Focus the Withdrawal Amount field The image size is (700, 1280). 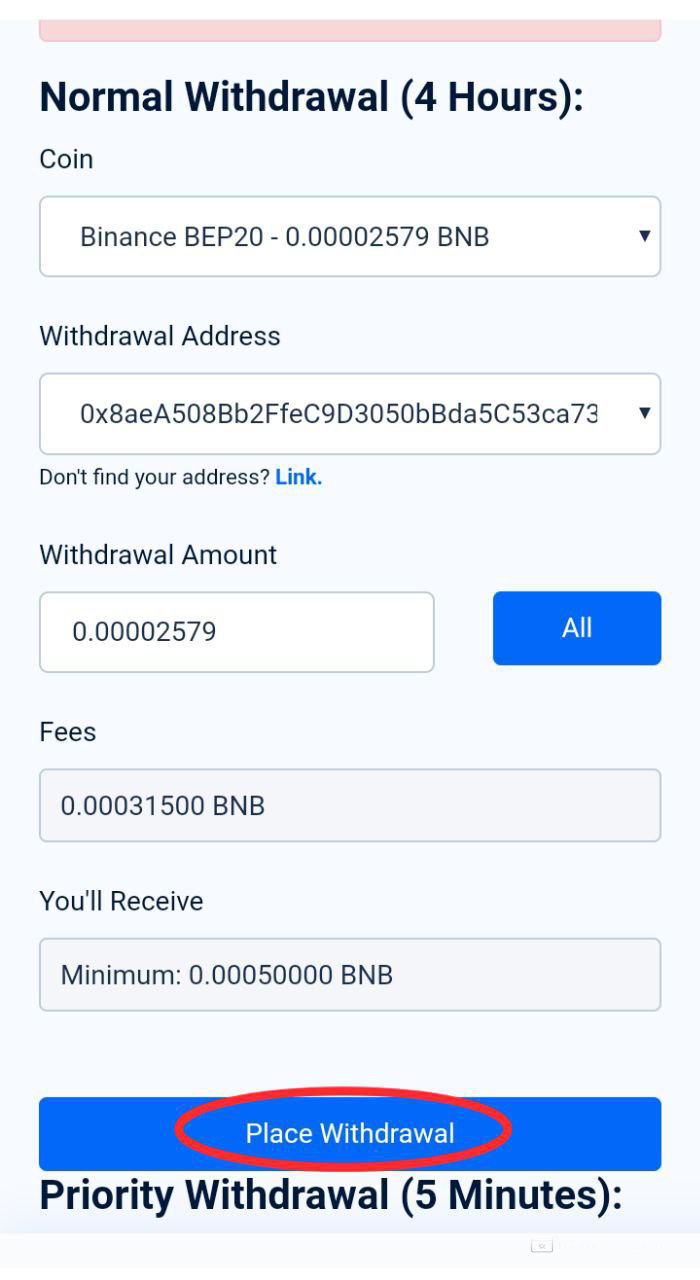coord(236,632)
